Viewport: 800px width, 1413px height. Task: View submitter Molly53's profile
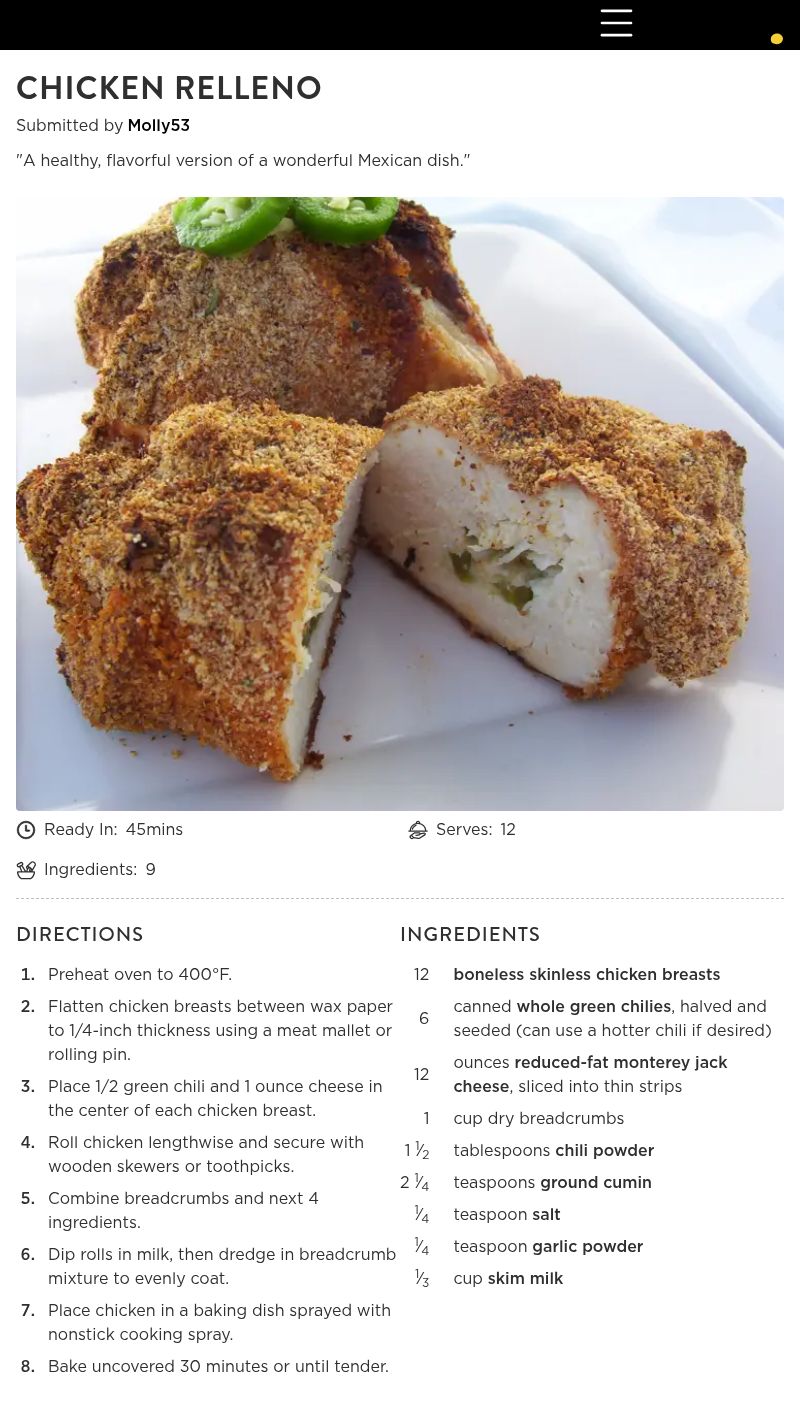158,125
